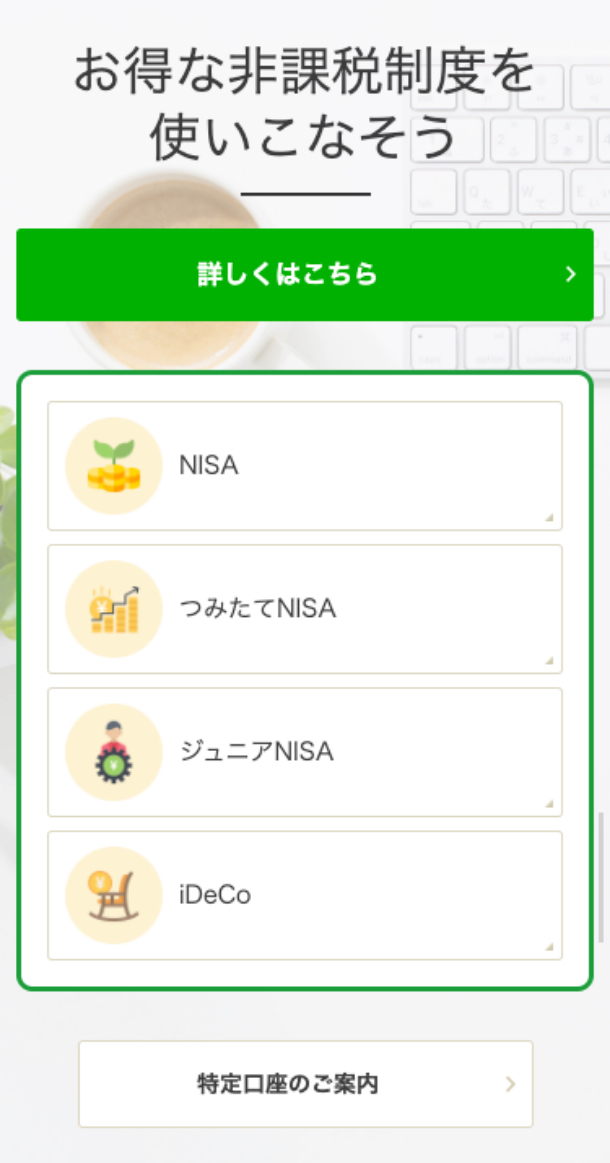Select the つみたてNISA card
Image resolution: width=610 pixels, height=1163 pixels.
coord(305,609)
